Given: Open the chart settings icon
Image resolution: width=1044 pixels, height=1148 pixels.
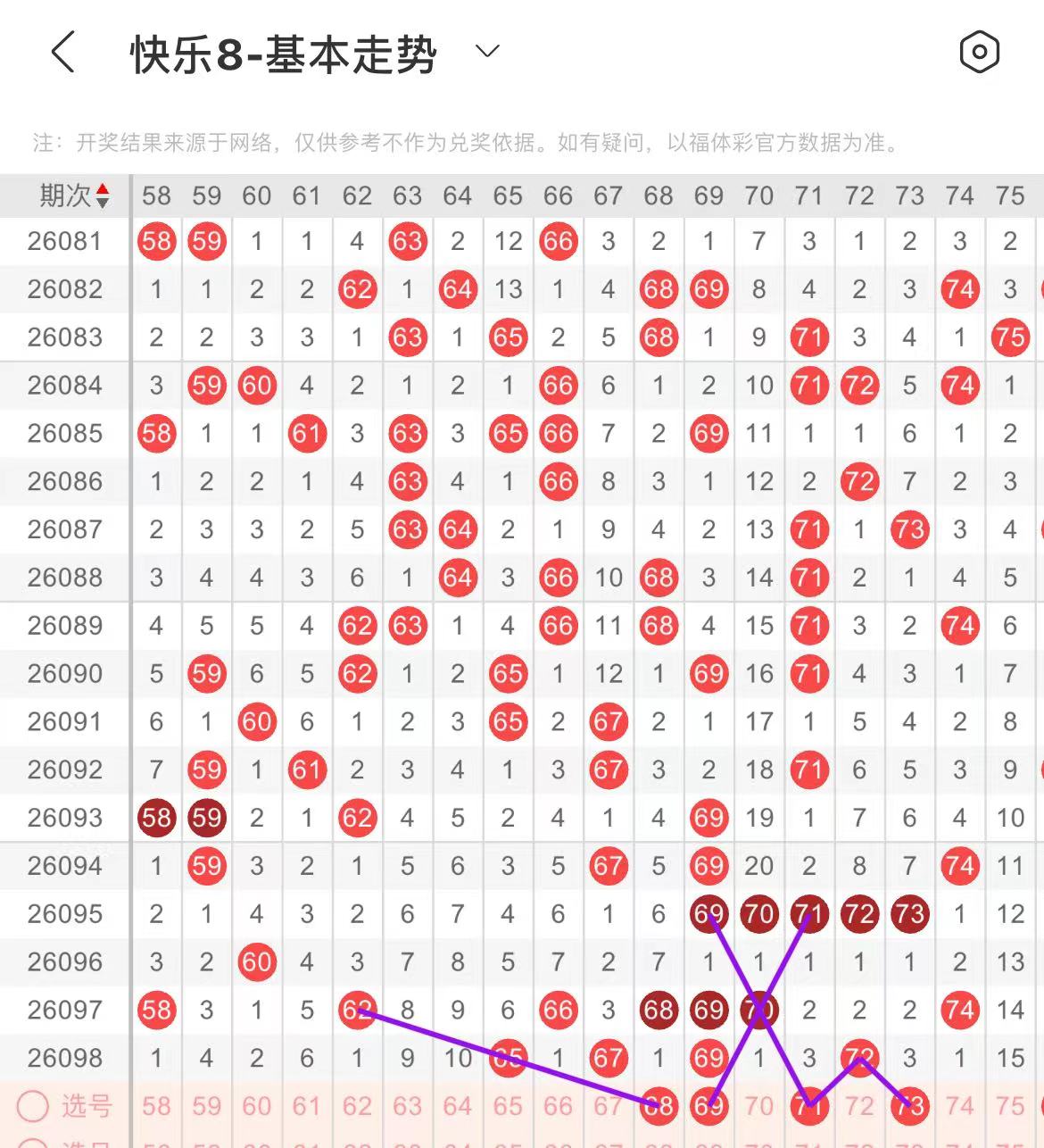Looking at the screenshot, I should click(x=979, y=53).
